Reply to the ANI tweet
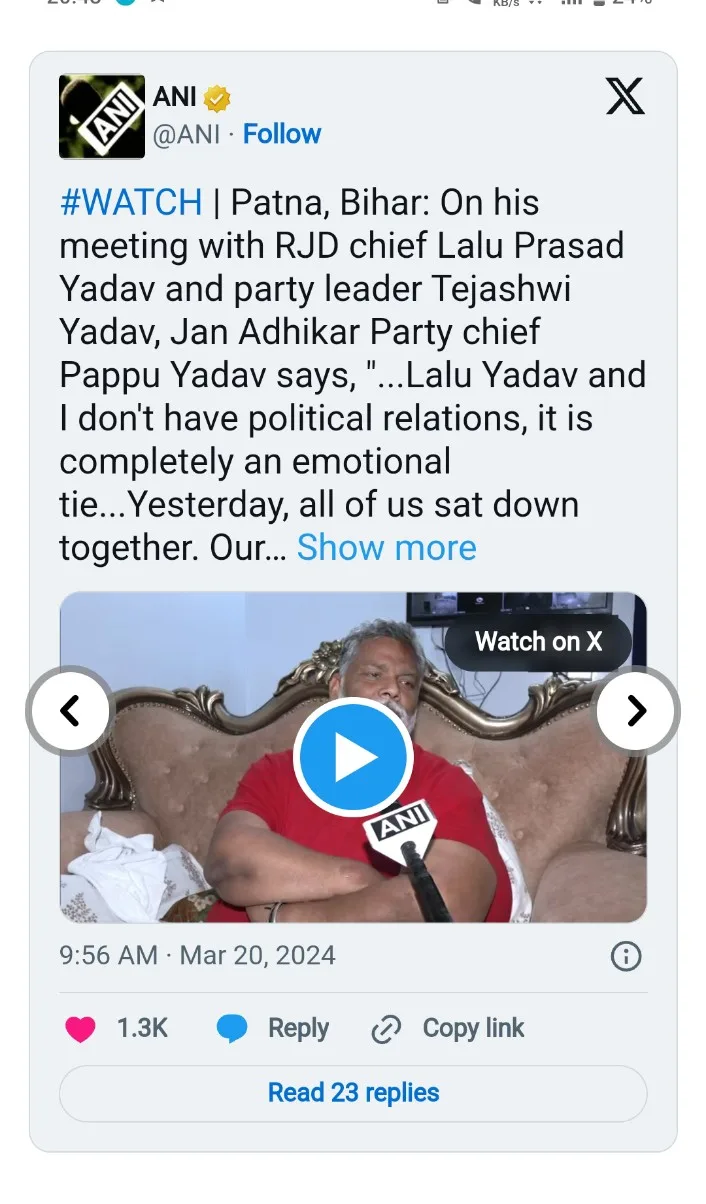706x1204 pixels. (274, 1028)
